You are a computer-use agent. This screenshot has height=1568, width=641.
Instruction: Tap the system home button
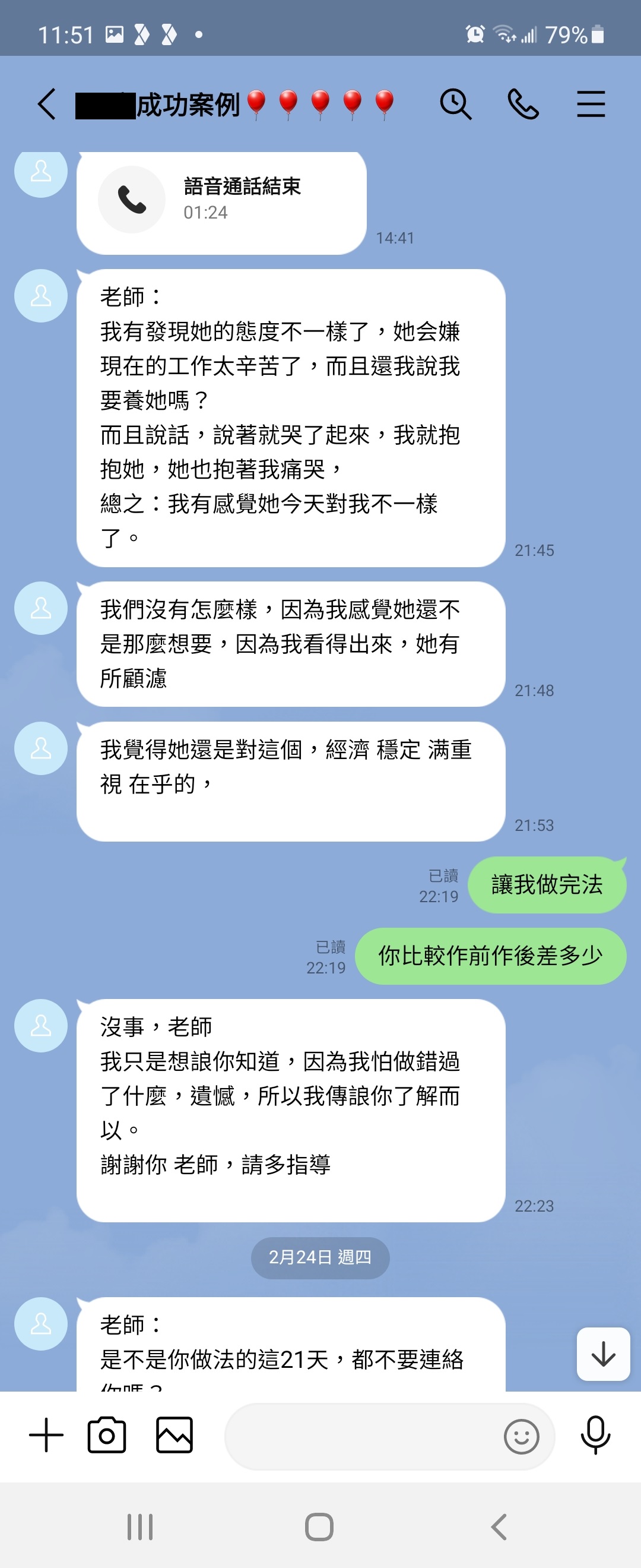click(x=319, y=1526)
